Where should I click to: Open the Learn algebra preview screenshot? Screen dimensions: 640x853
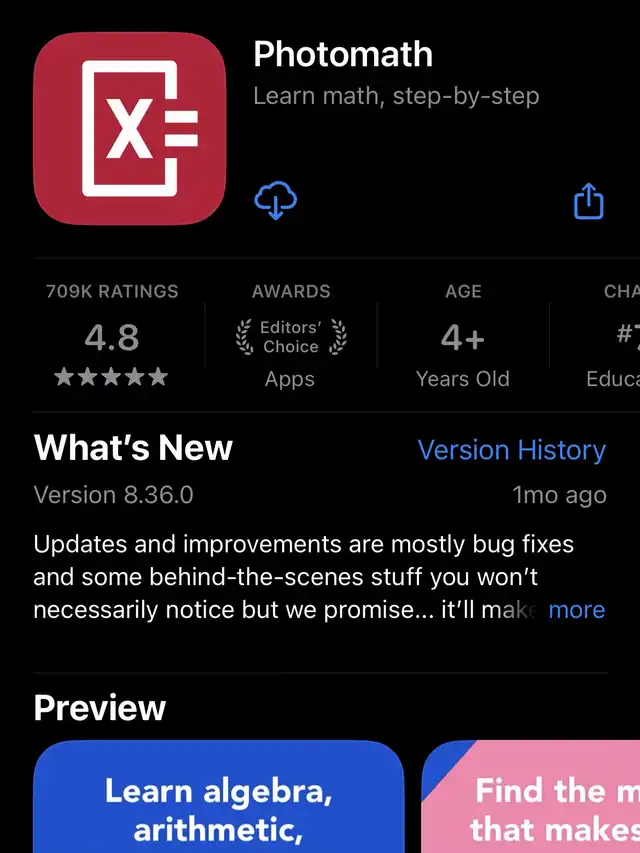point(218,800)
